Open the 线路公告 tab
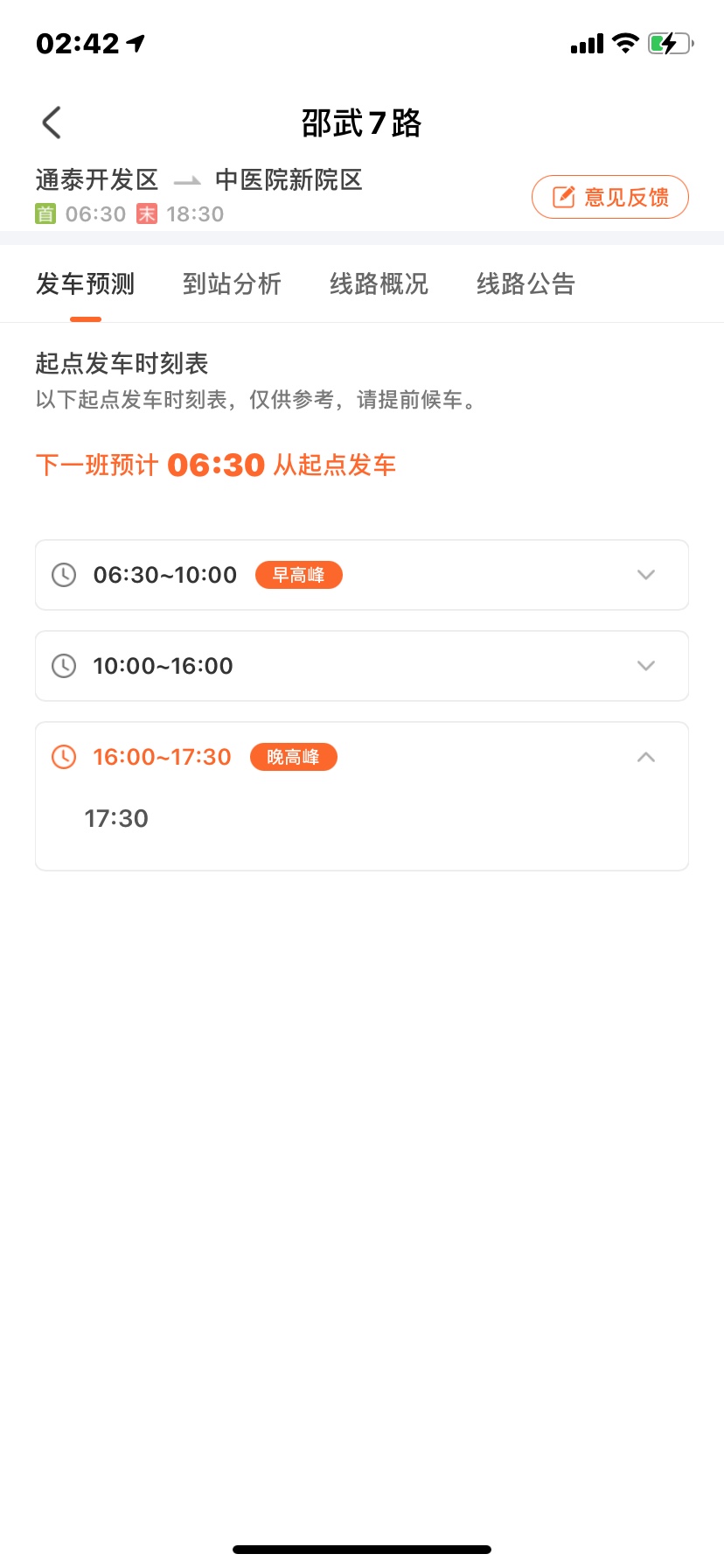 [x=526, y=284]
